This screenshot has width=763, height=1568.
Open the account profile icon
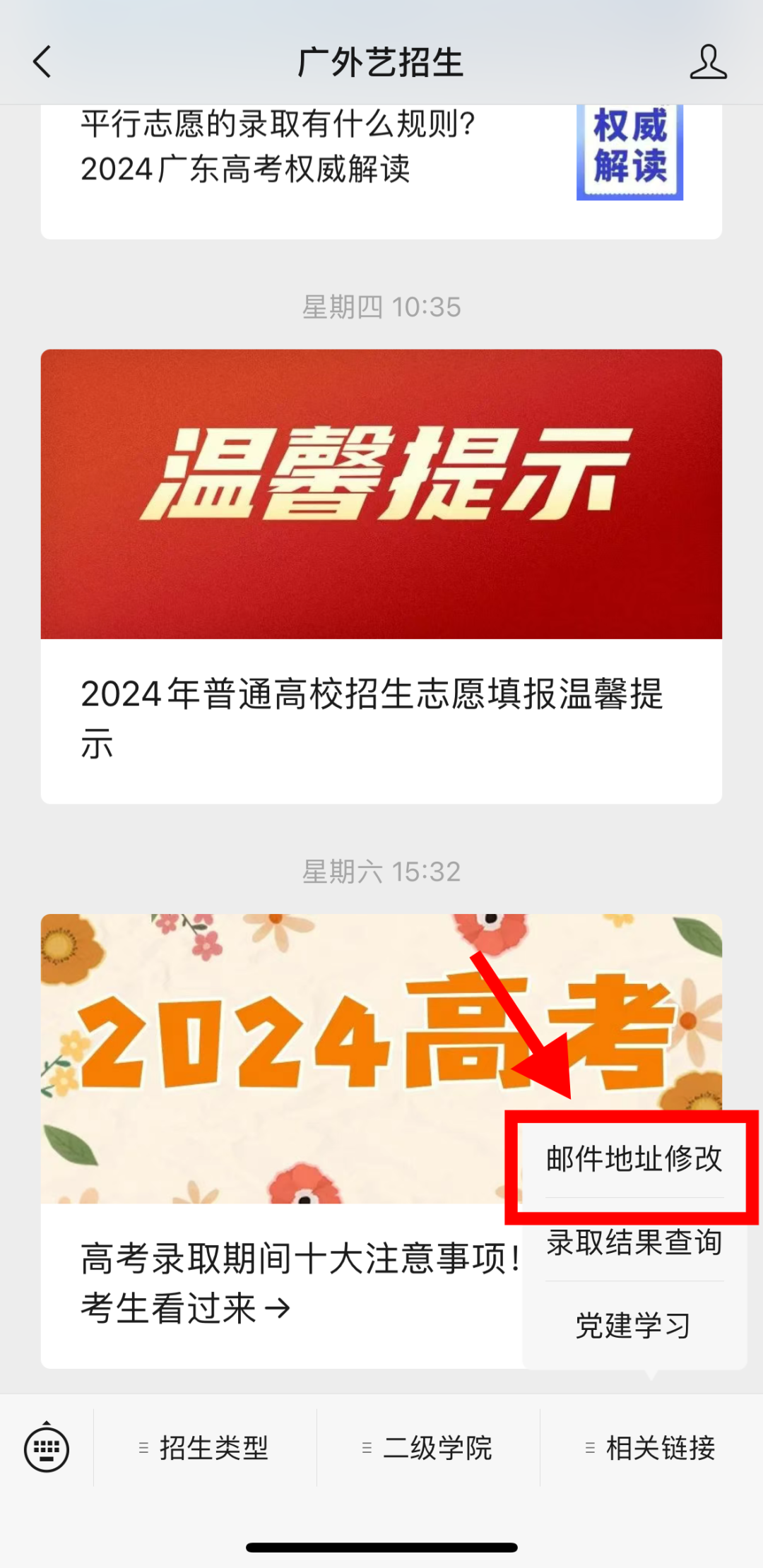click(708, 61)
